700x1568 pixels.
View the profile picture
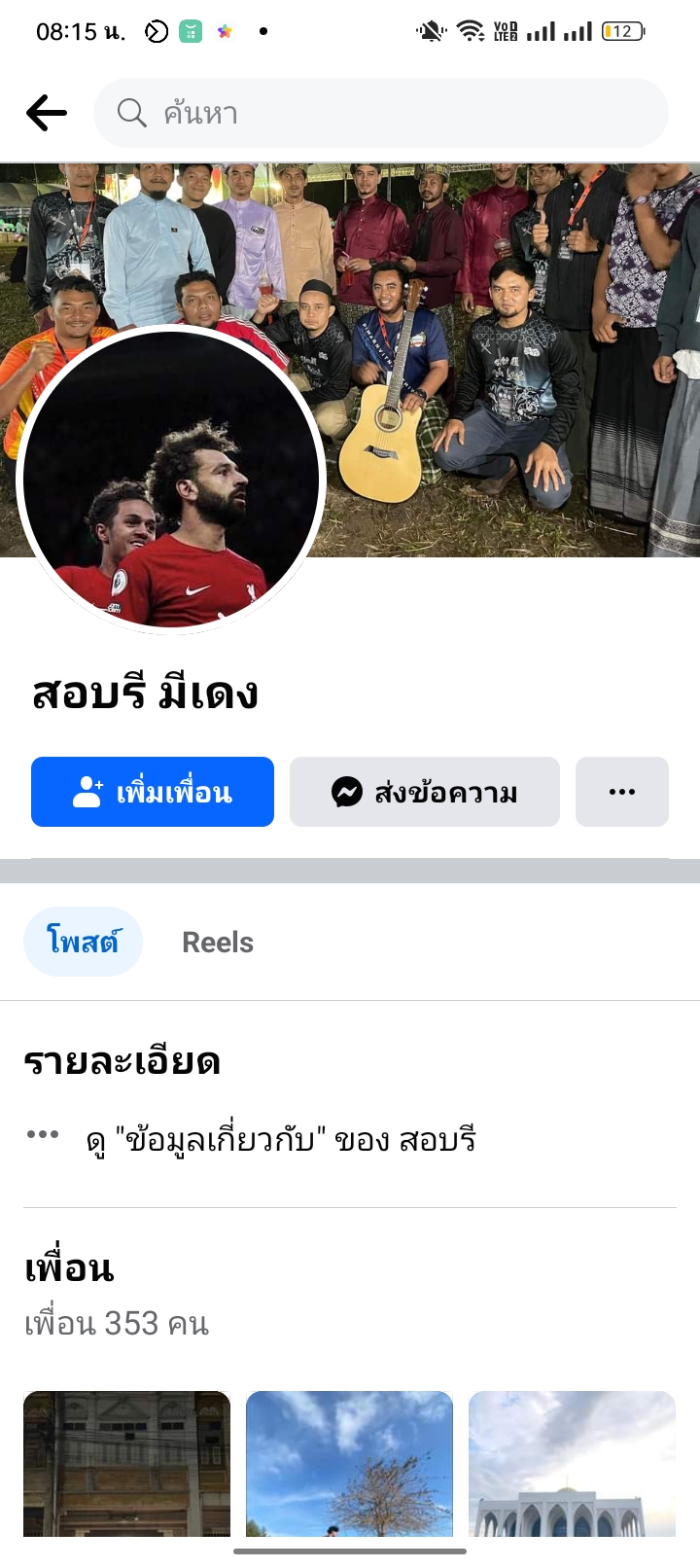pyautogui.click(x=171, y=479)
